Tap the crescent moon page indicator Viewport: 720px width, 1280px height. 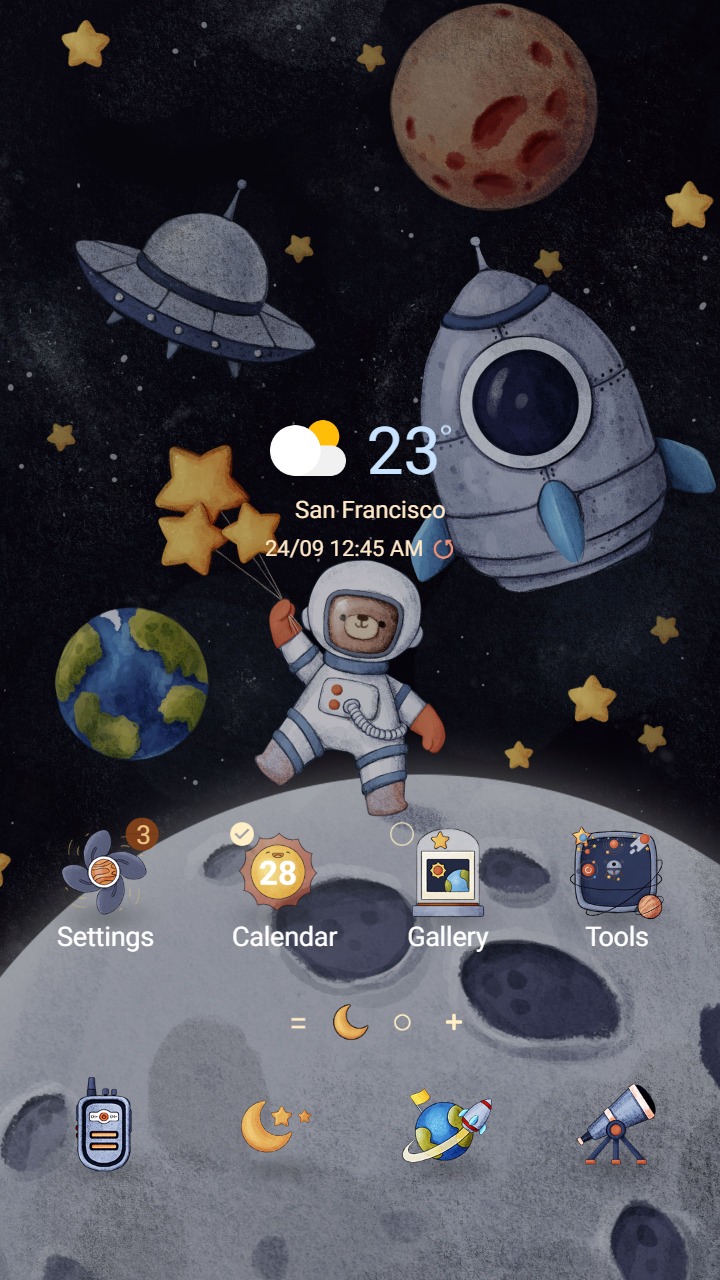click(348, 1022)
